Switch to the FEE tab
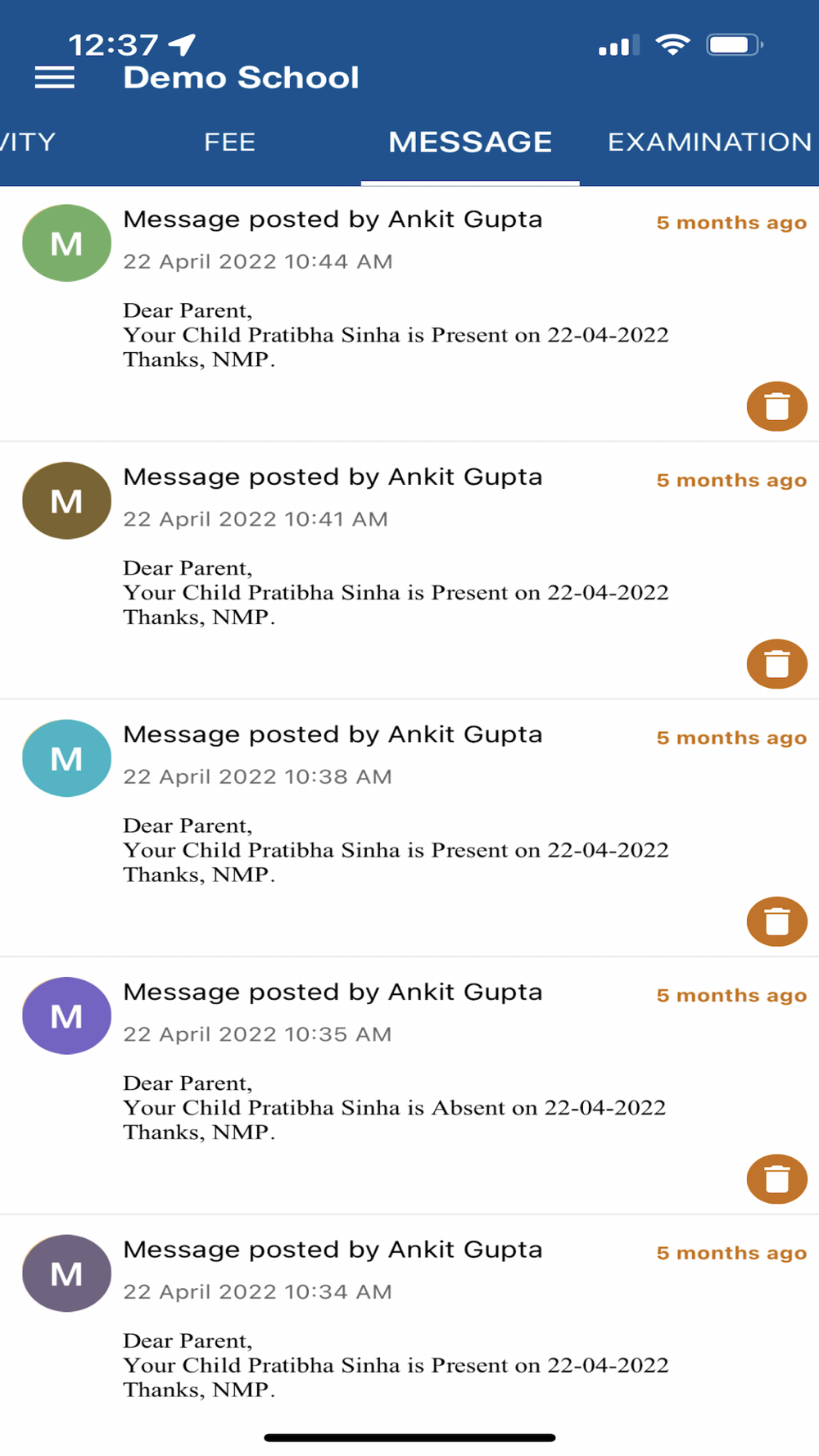 pos(229,142)
